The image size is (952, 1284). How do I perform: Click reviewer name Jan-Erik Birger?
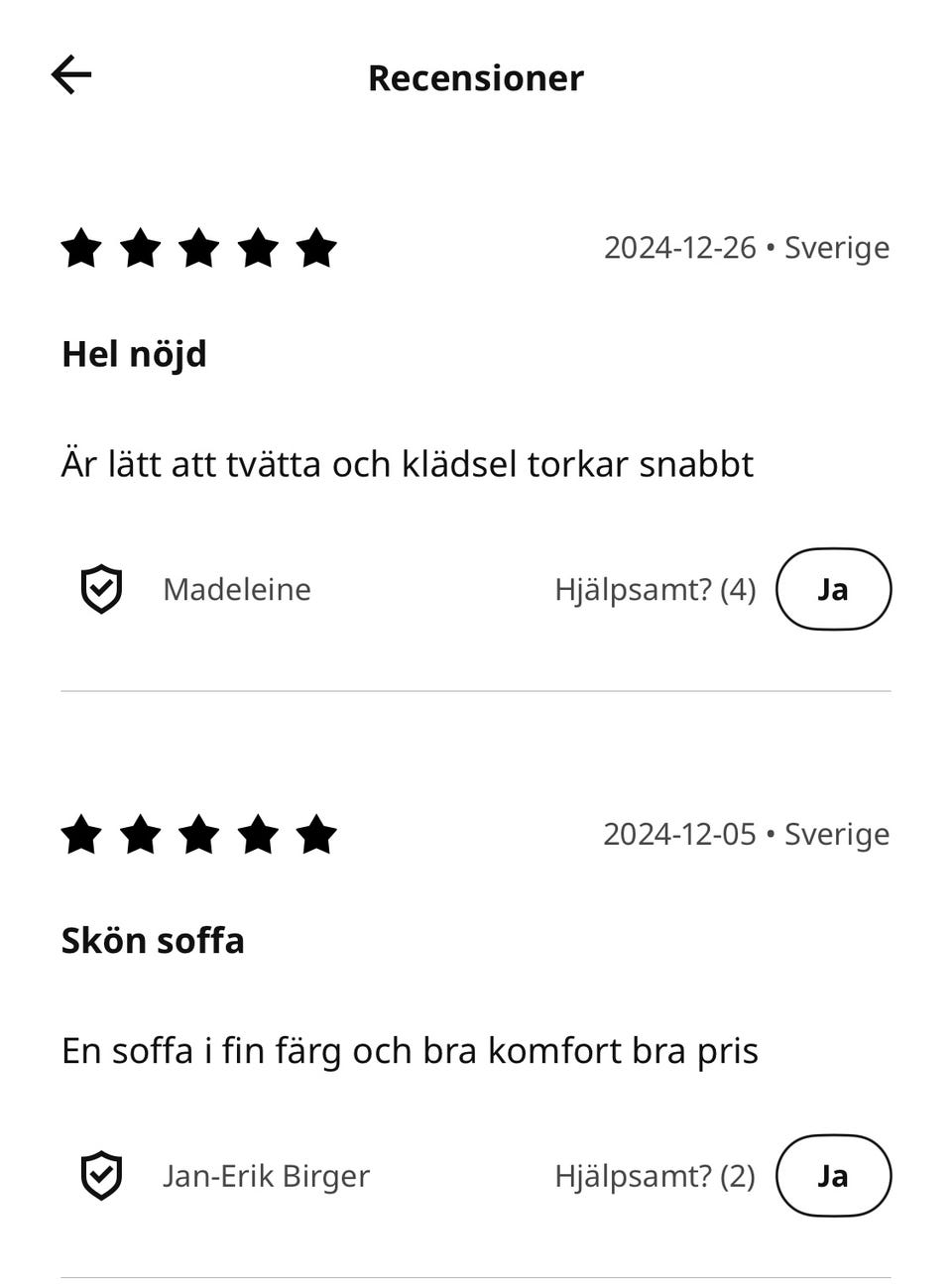tap(266, 1176)
